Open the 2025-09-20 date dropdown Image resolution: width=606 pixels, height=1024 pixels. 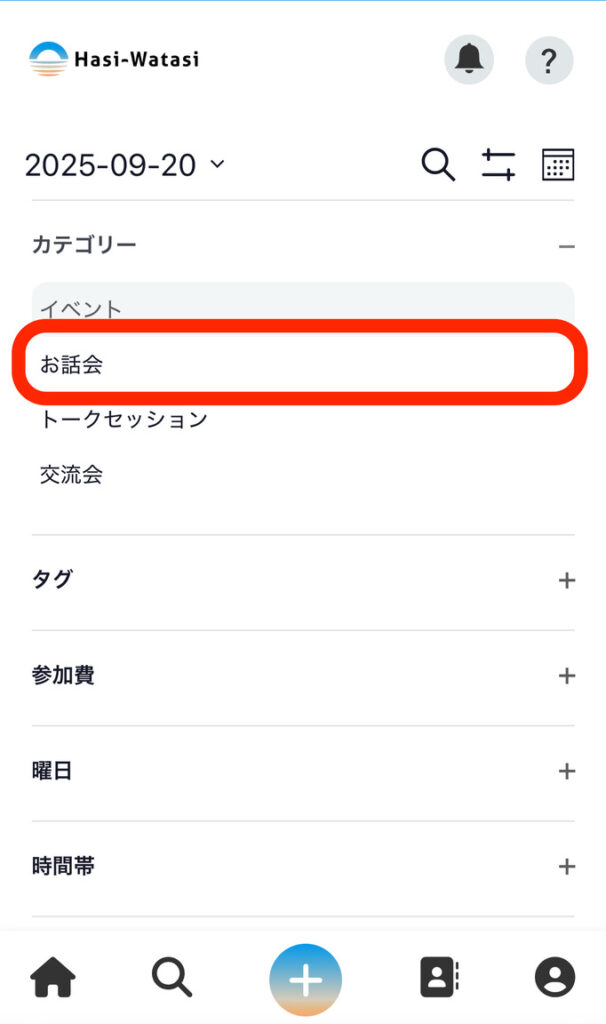click(x=125, y=165)
